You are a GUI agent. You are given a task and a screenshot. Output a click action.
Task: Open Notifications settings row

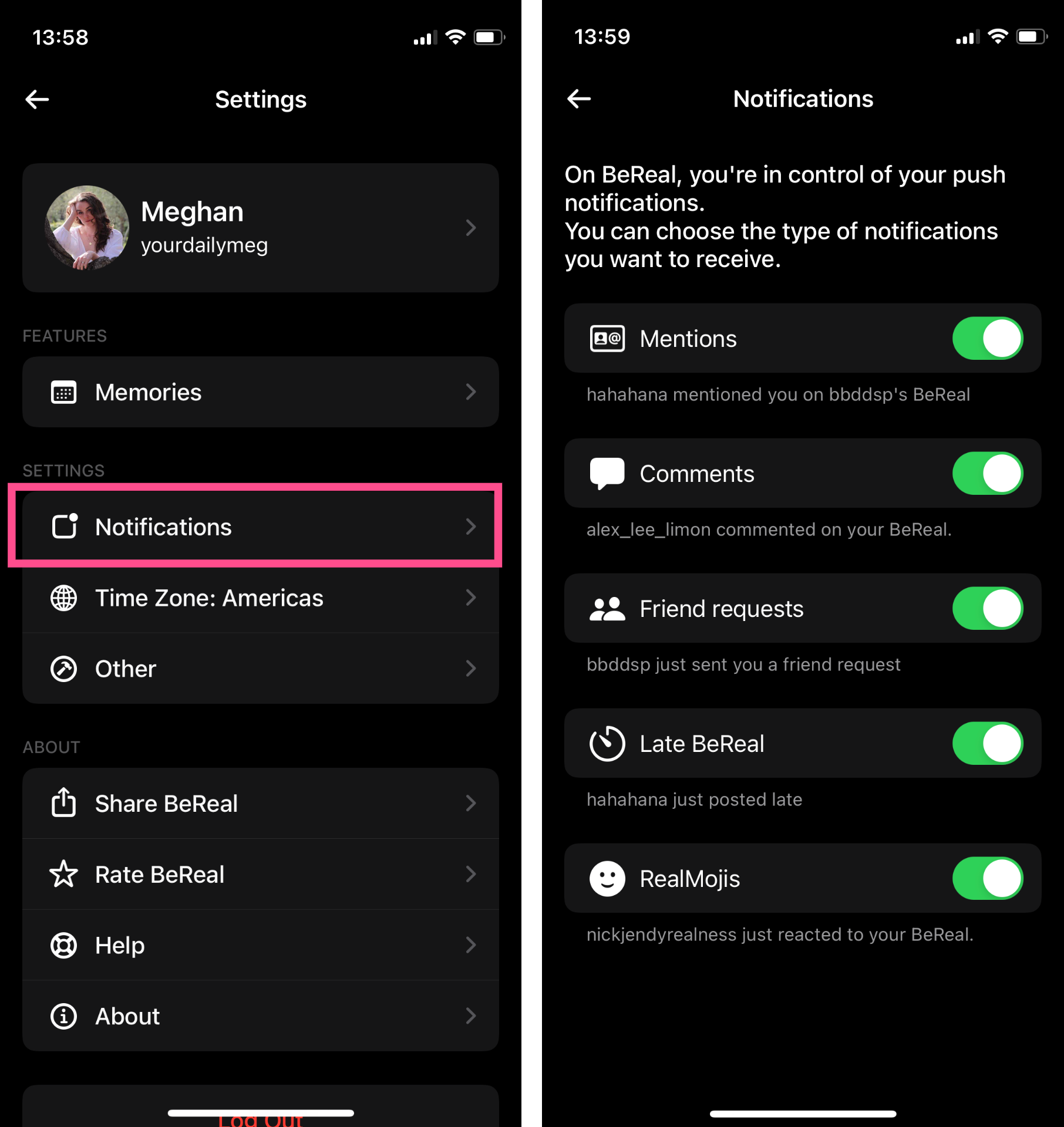260,527
